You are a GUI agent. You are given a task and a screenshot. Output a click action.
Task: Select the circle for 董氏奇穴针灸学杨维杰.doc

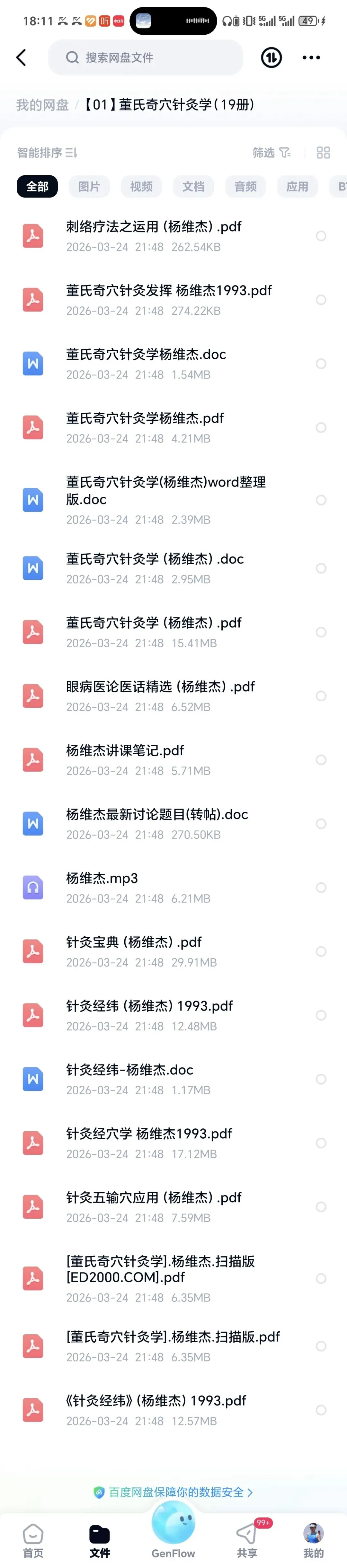[321, 364]
